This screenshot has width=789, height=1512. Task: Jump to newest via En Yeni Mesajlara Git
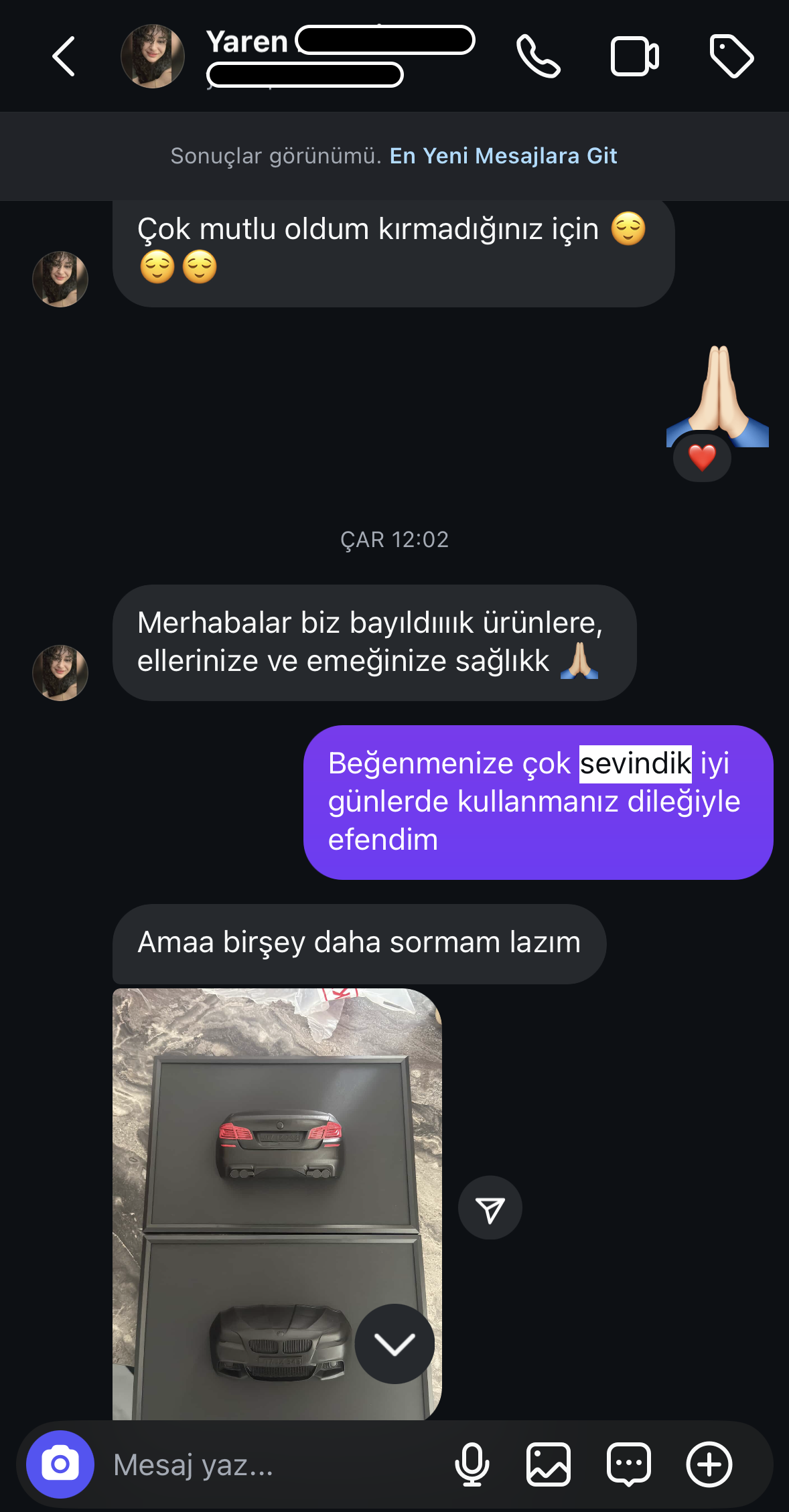(503, 156)
